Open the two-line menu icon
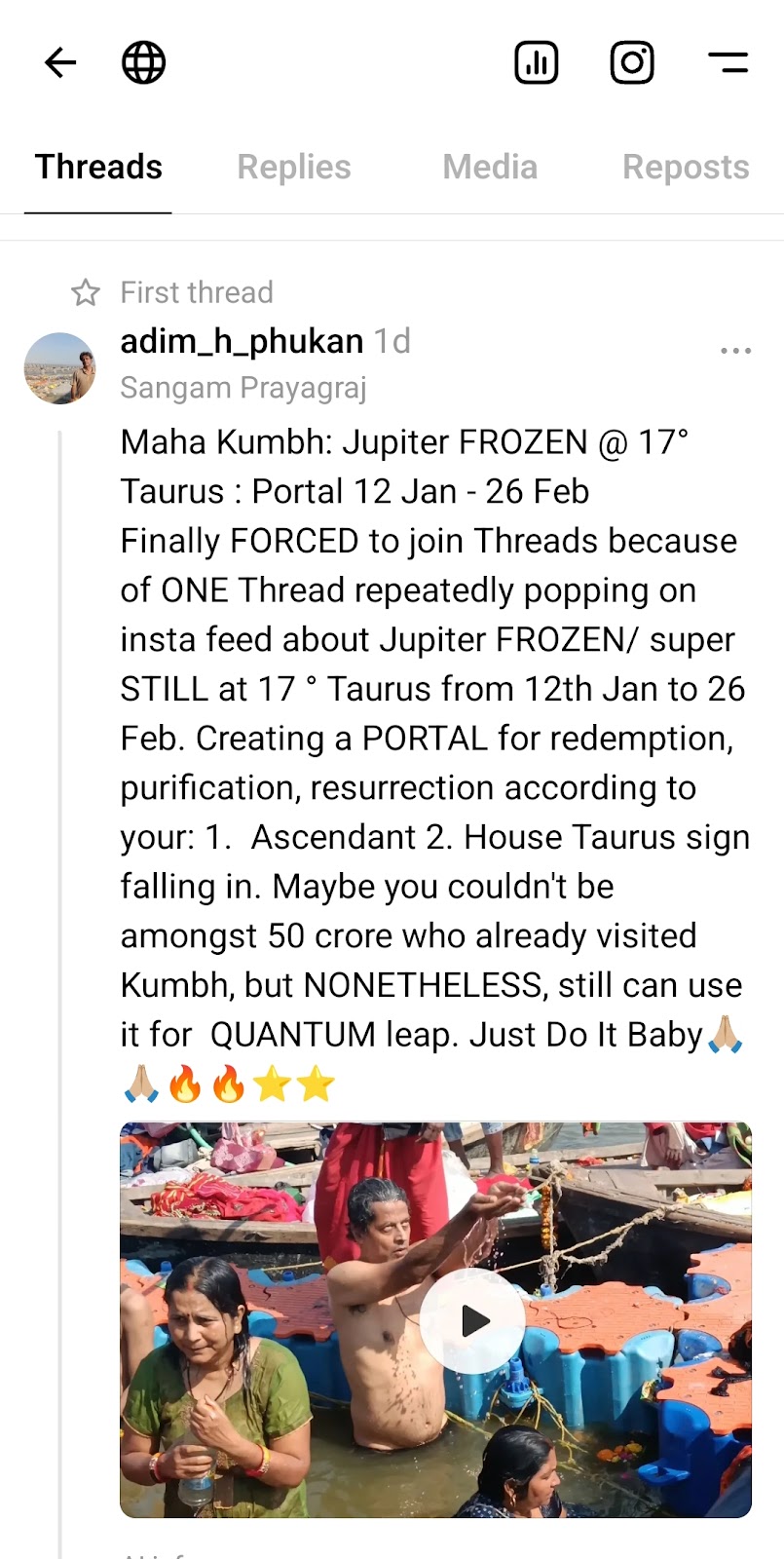 point(728,63)
